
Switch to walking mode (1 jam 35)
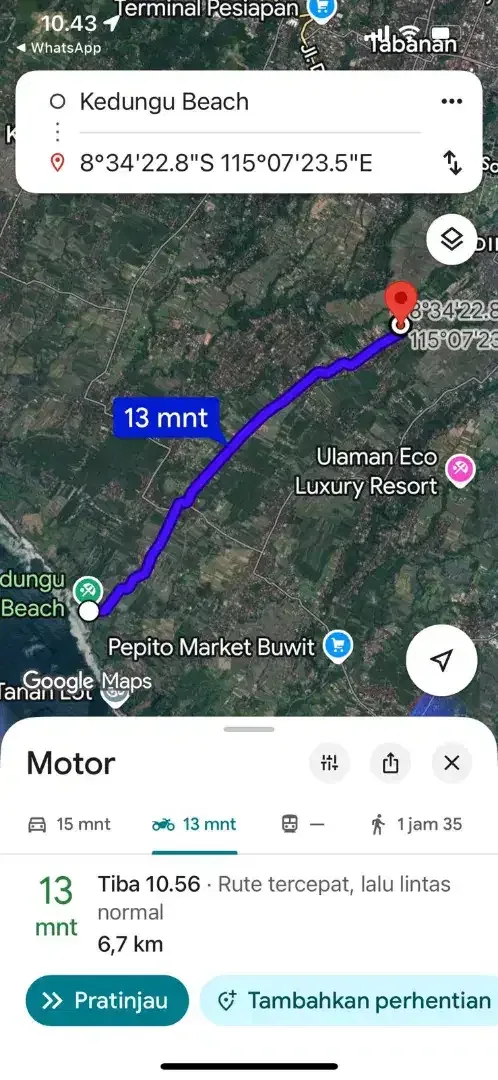click(x=416, y=824)
